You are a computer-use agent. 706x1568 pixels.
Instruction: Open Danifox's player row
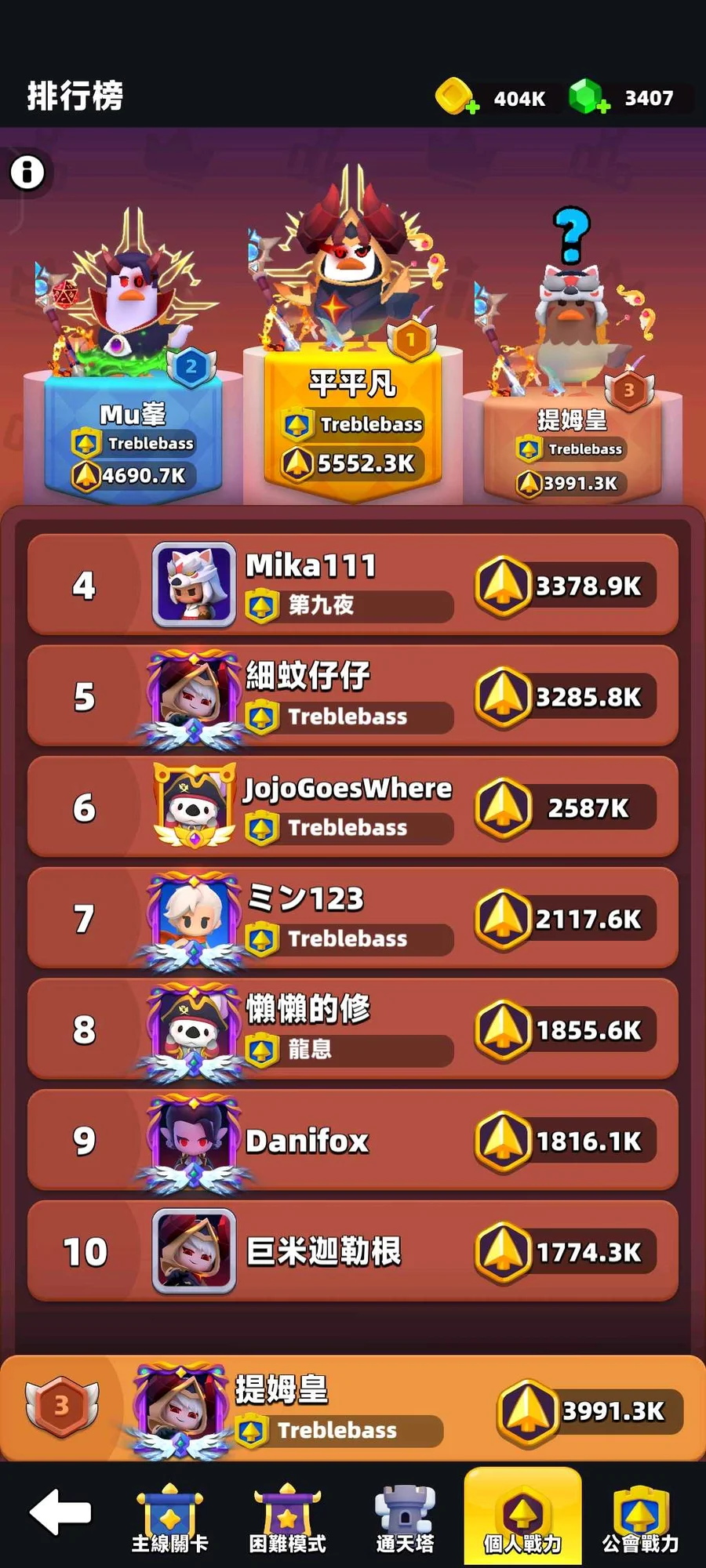pyautogui.click(x=352, y=1141)
